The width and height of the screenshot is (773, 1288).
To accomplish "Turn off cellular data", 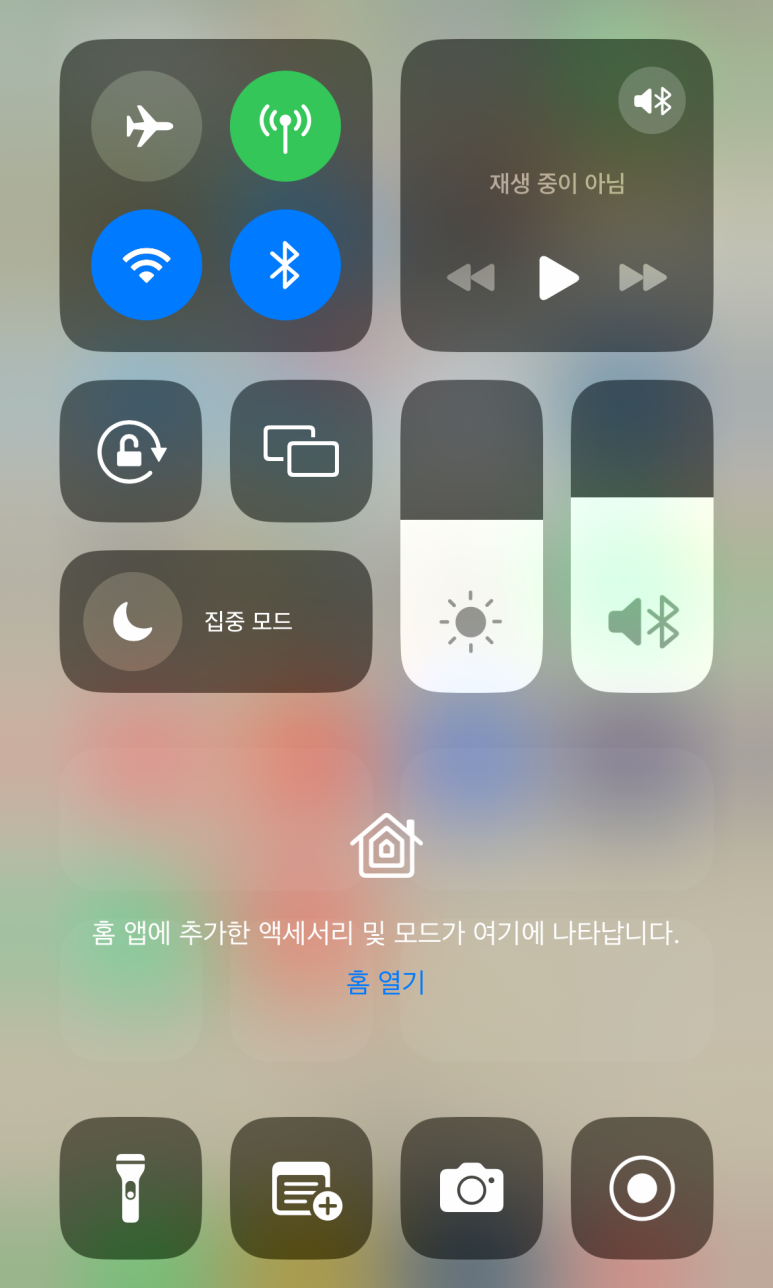I will pyautogui.click(x=285, y=126).
